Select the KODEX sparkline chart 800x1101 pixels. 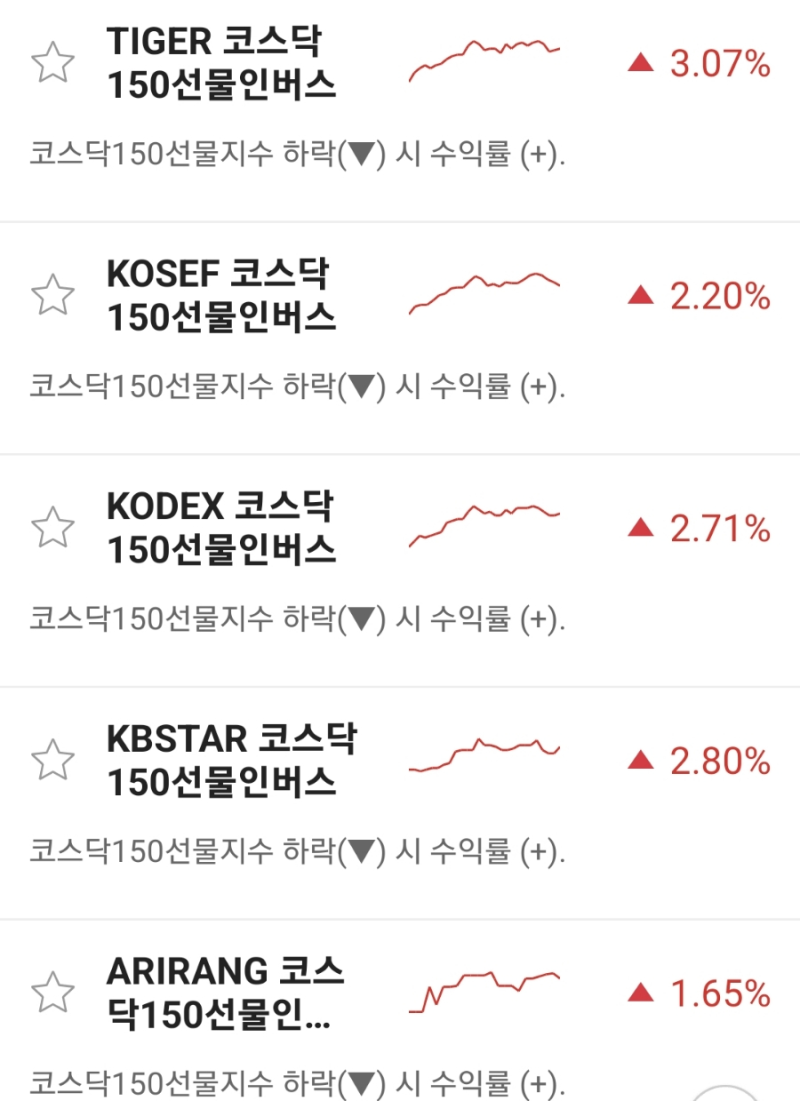[485, 520]
